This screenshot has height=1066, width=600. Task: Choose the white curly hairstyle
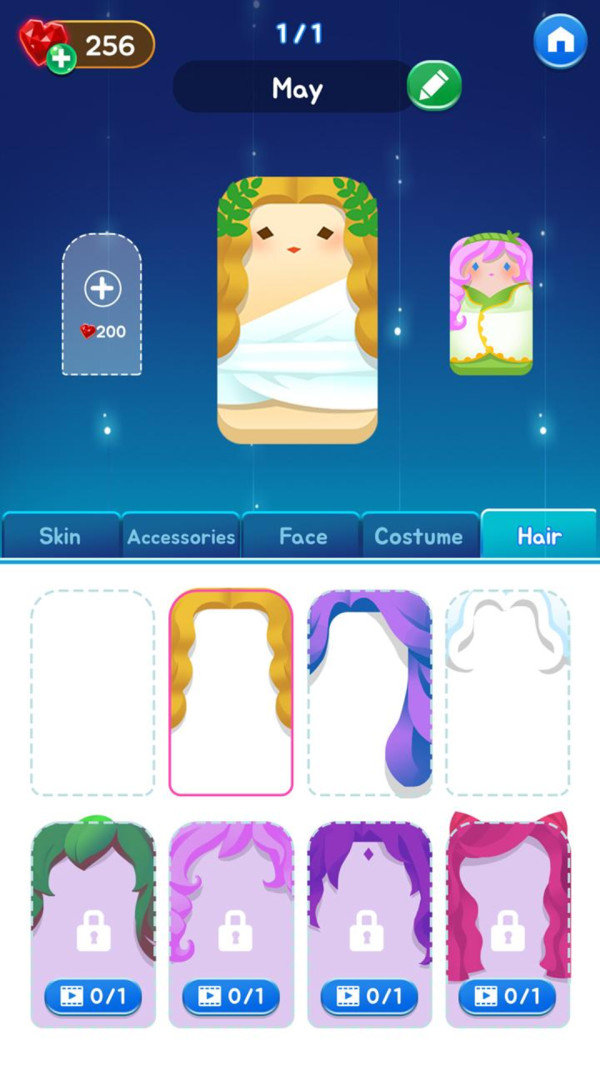click(x=507, y=692)
